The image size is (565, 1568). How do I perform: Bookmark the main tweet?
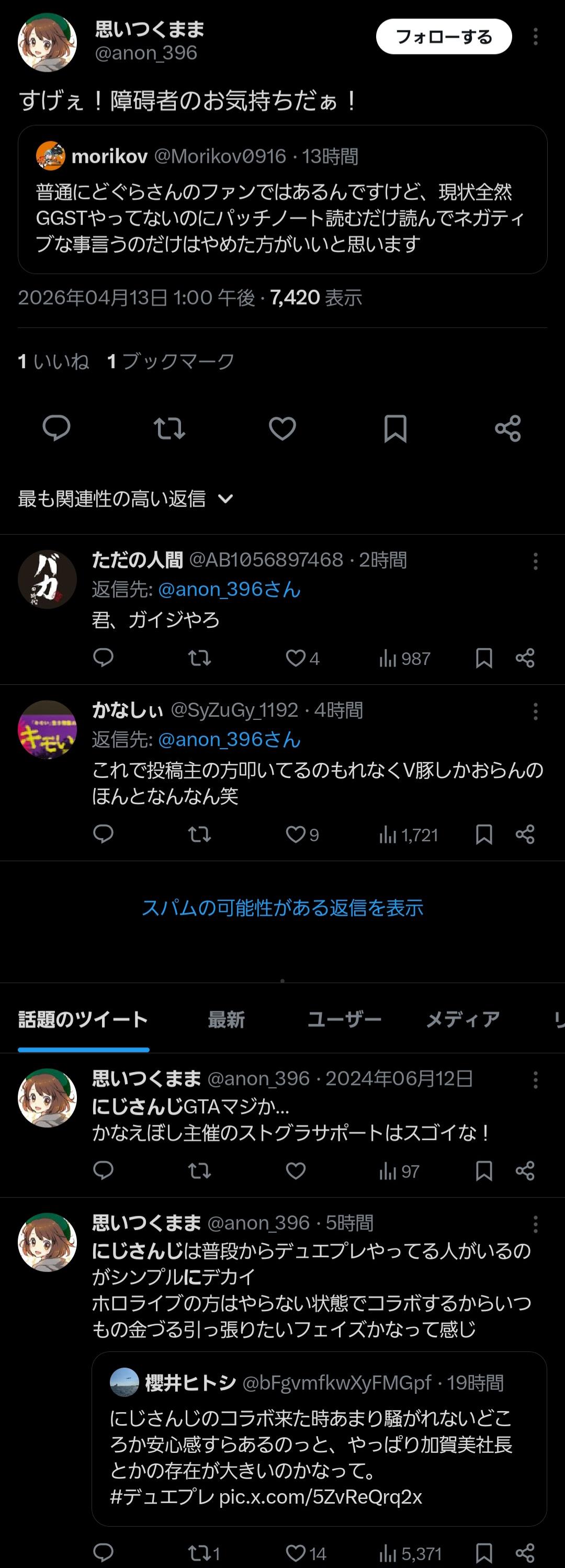pos(395,428)
